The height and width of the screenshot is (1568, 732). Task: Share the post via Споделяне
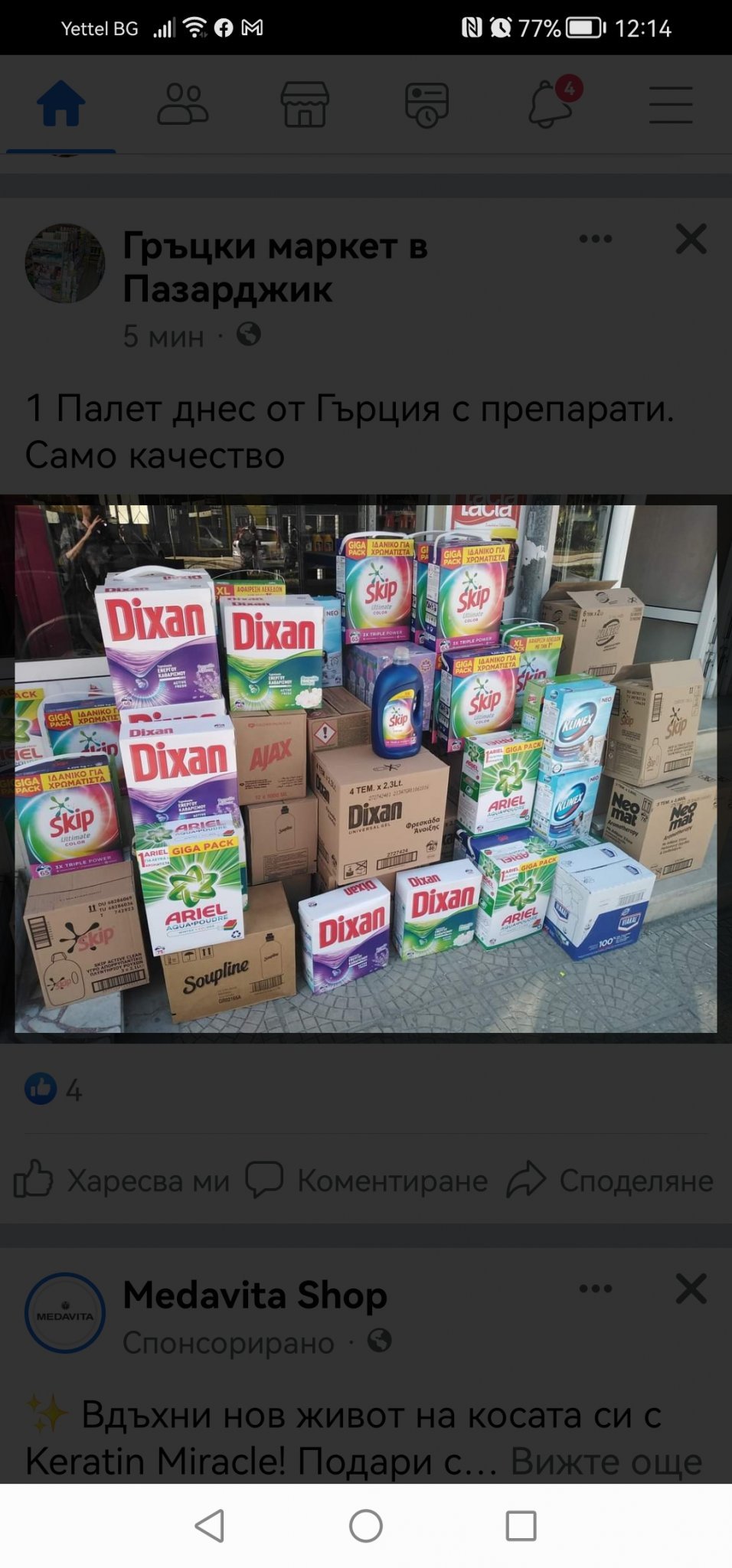coord(610,1180)
